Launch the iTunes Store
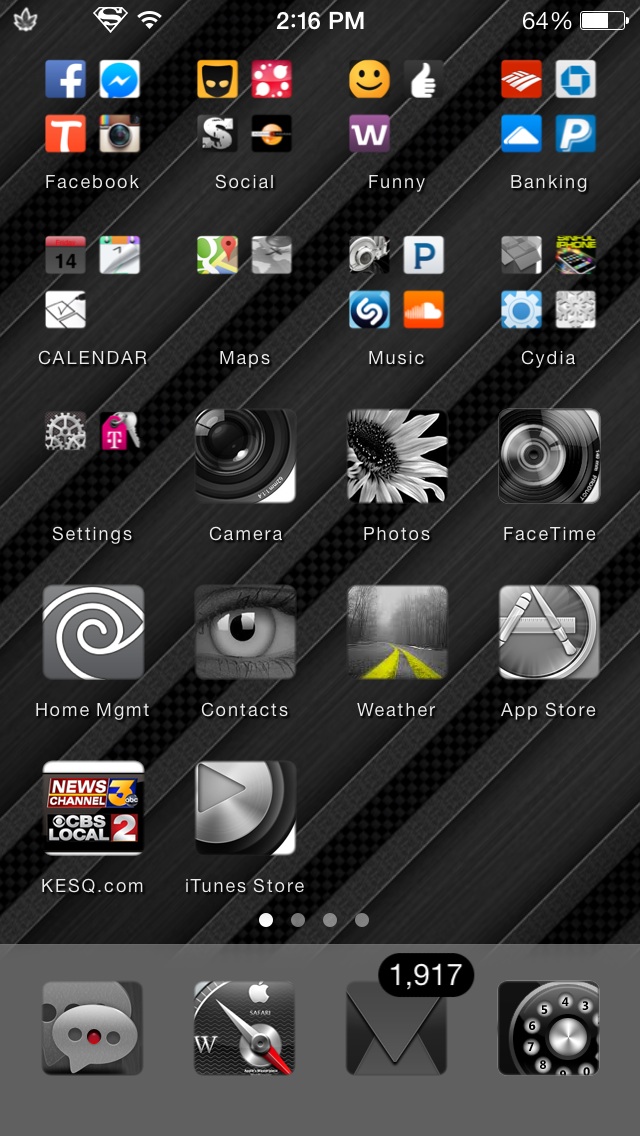The width and height of the screenshot is (640, 1136). click(x=245, y=809)
